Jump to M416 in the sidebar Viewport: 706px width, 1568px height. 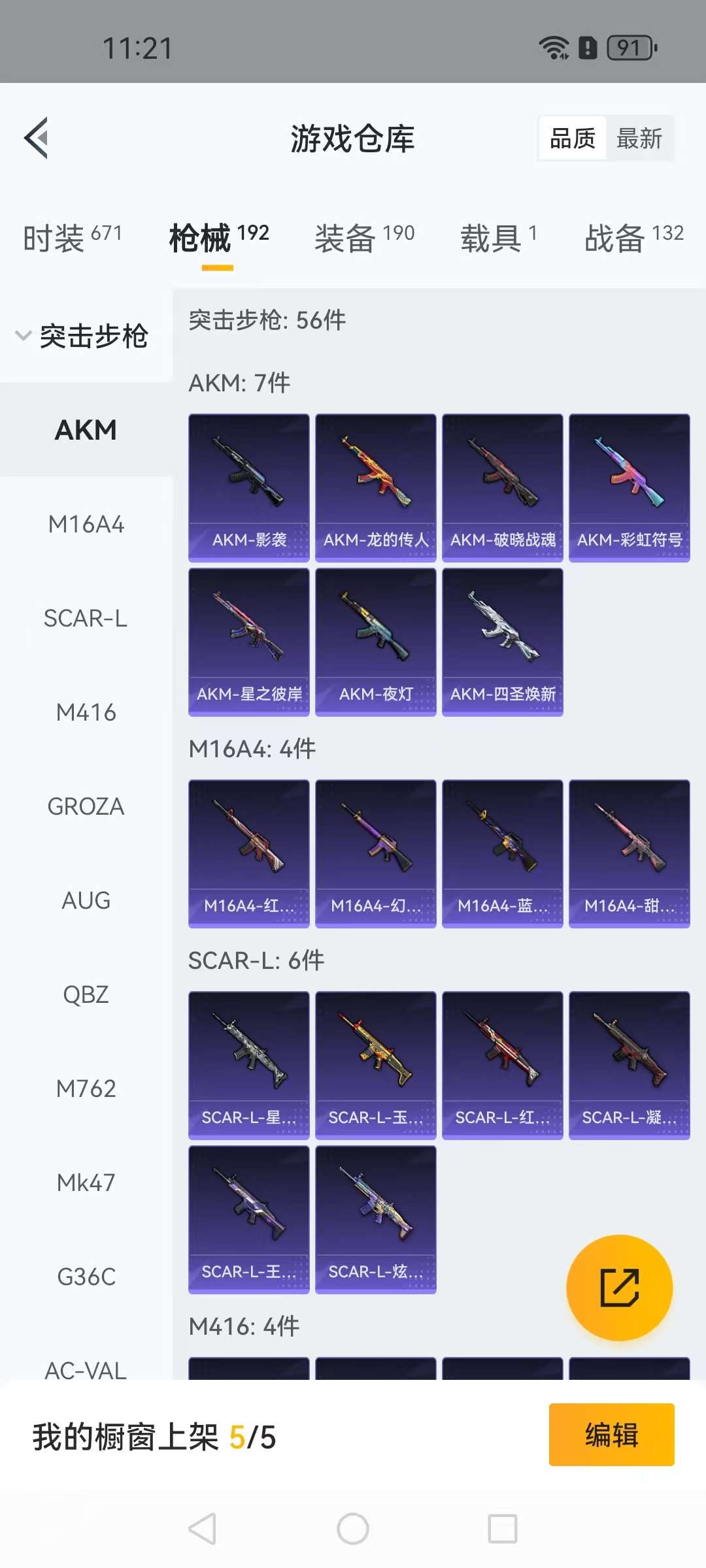click(x=86, y=712)
